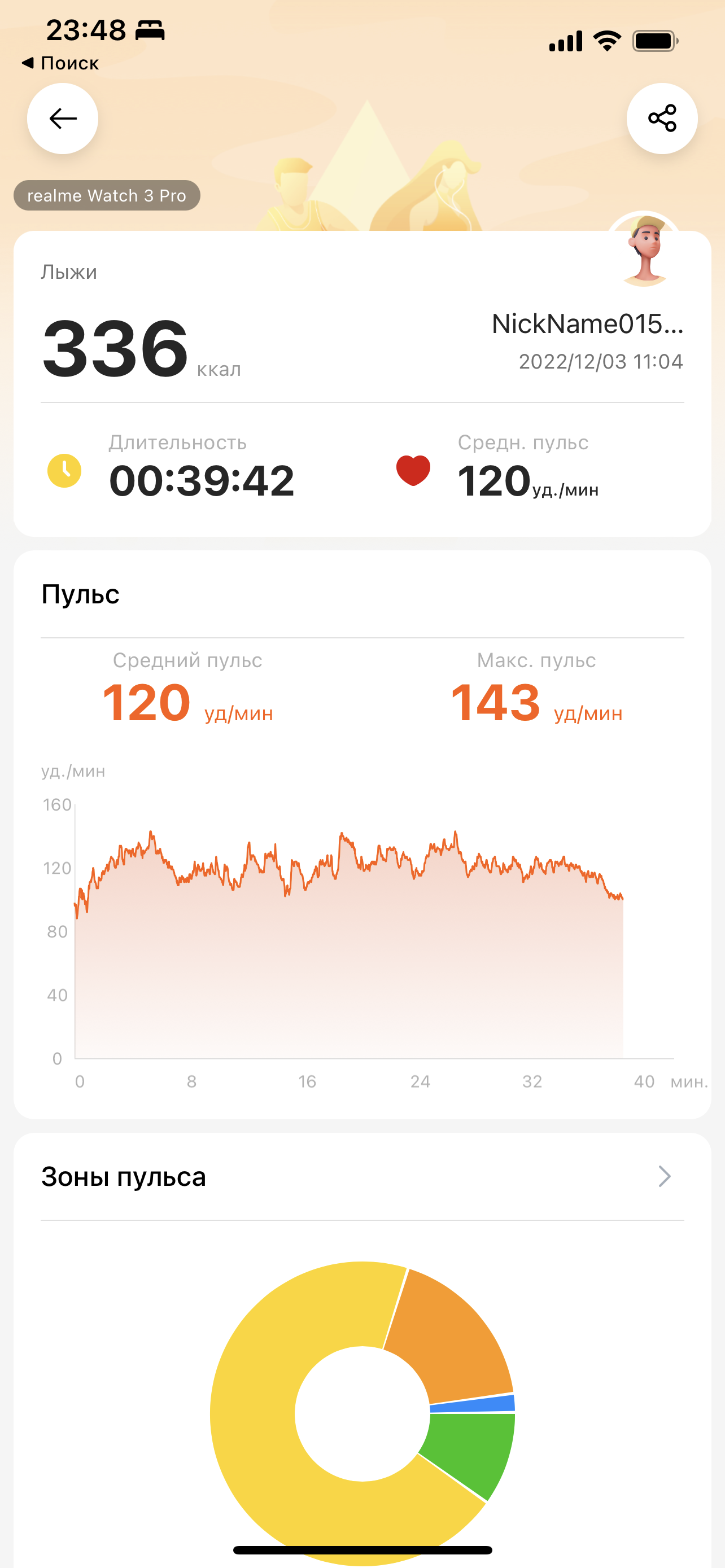Share this ski workout summary
Viewport: 725px width, 1568px height.
(662, 119)
